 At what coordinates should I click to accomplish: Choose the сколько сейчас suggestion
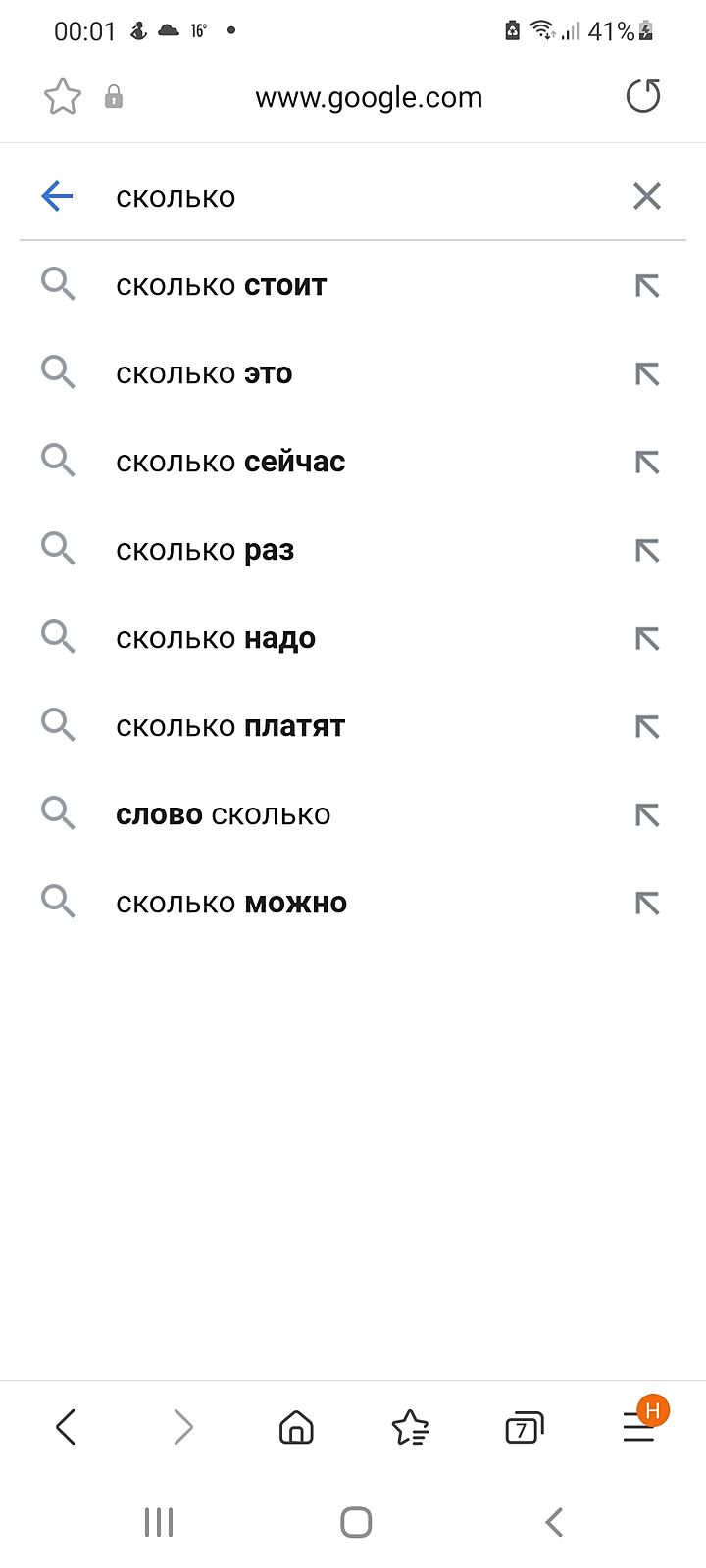pyautogui.click(x=230, y=463)
